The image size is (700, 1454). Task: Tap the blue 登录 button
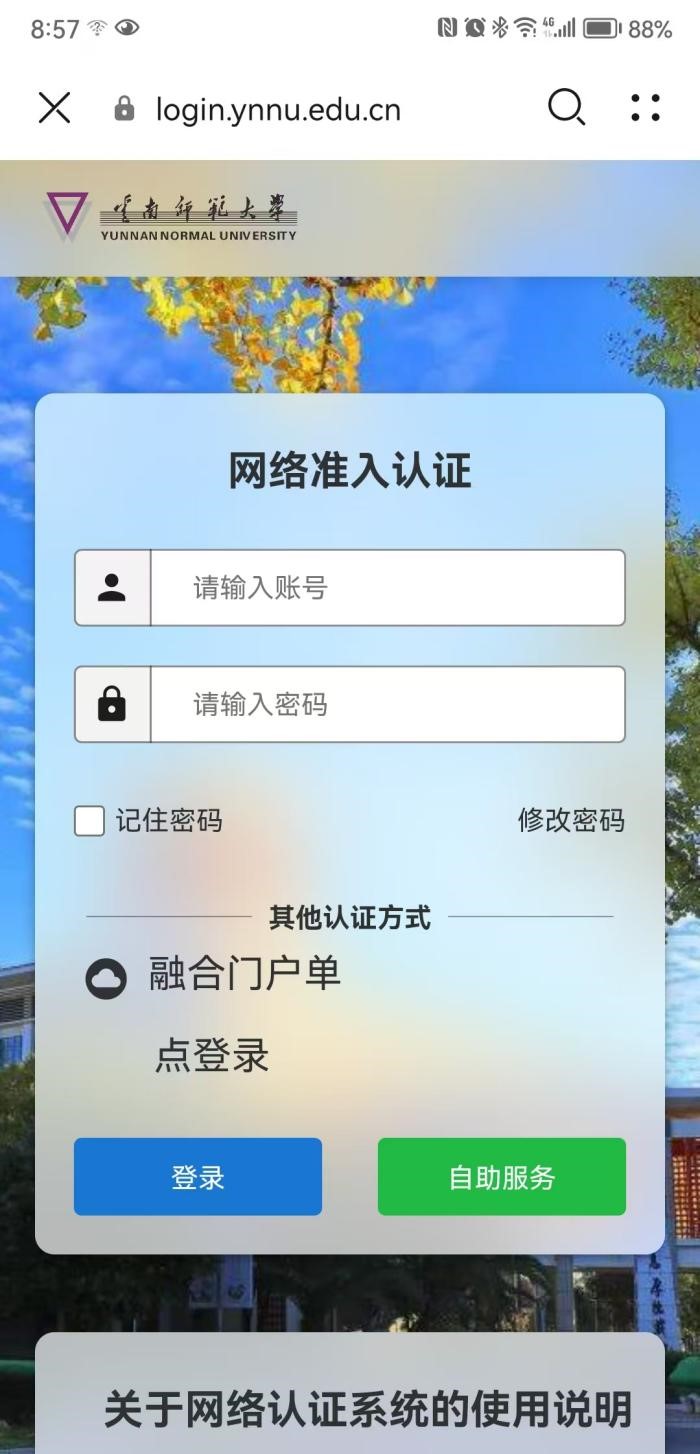pos(198,1177)
